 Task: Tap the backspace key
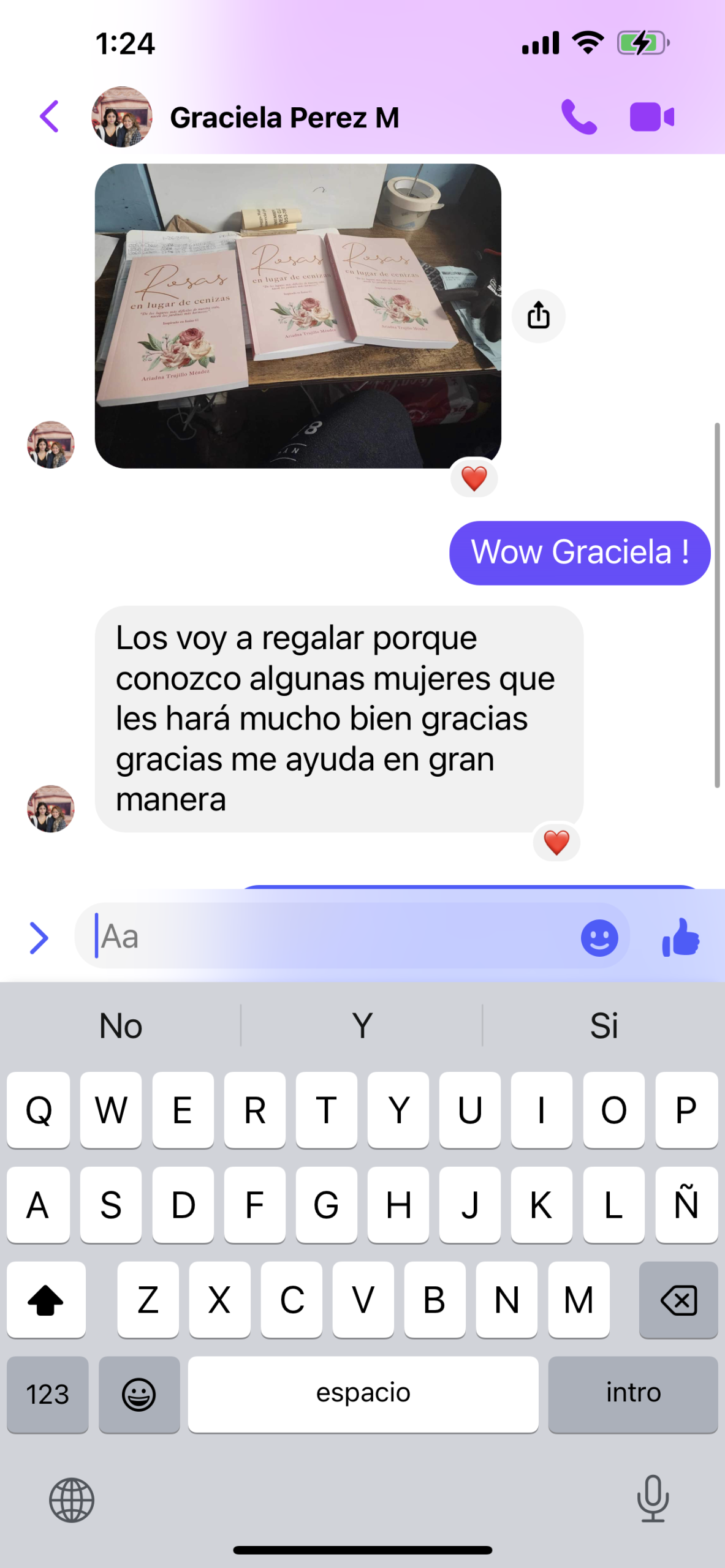pos(678,1299)
